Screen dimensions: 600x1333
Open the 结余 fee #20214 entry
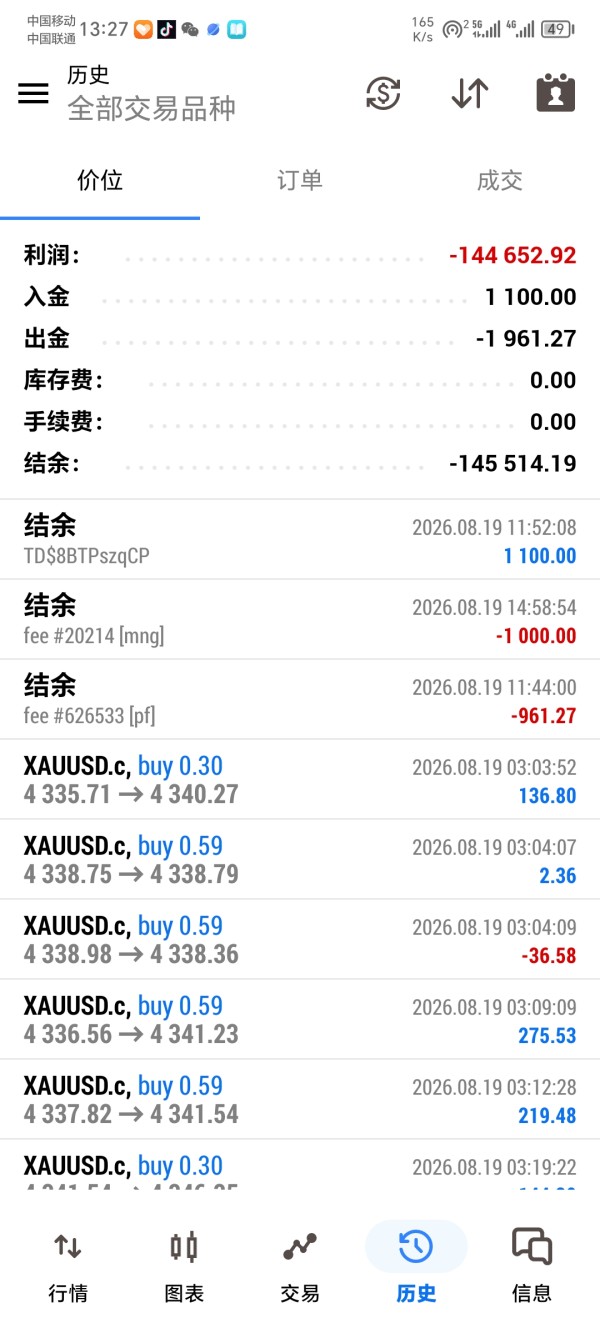300,620
